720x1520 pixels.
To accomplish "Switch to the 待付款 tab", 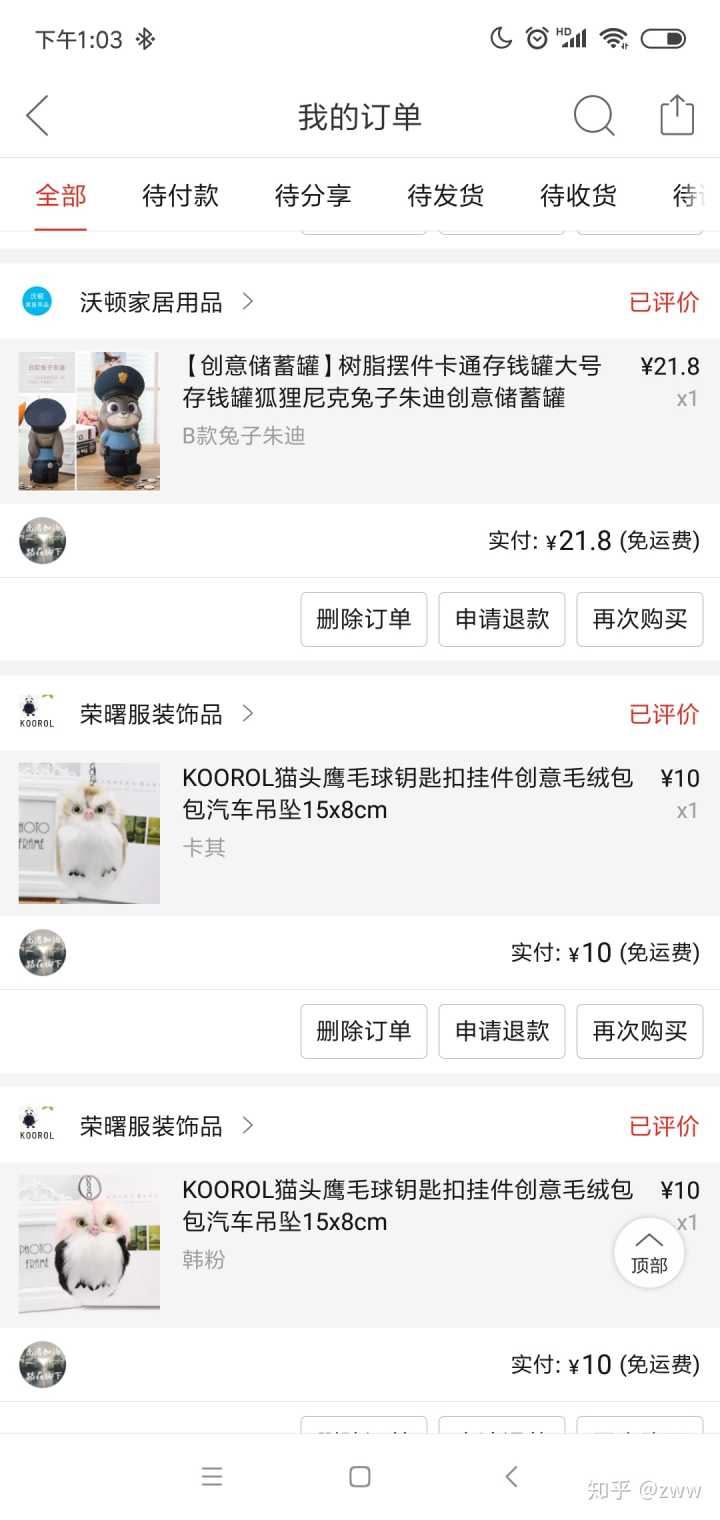I will (180, 195).
